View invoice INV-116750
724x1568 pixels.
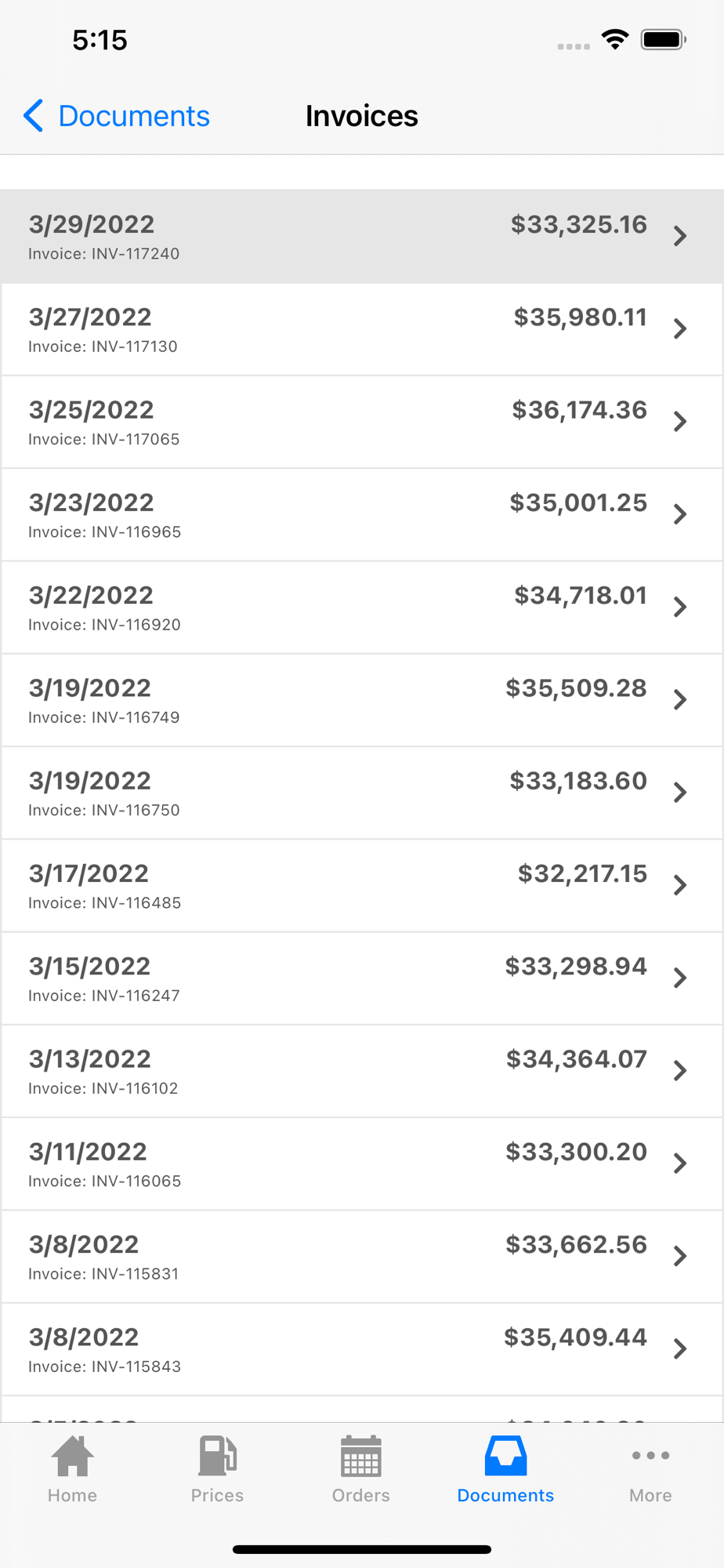(362, 793)
